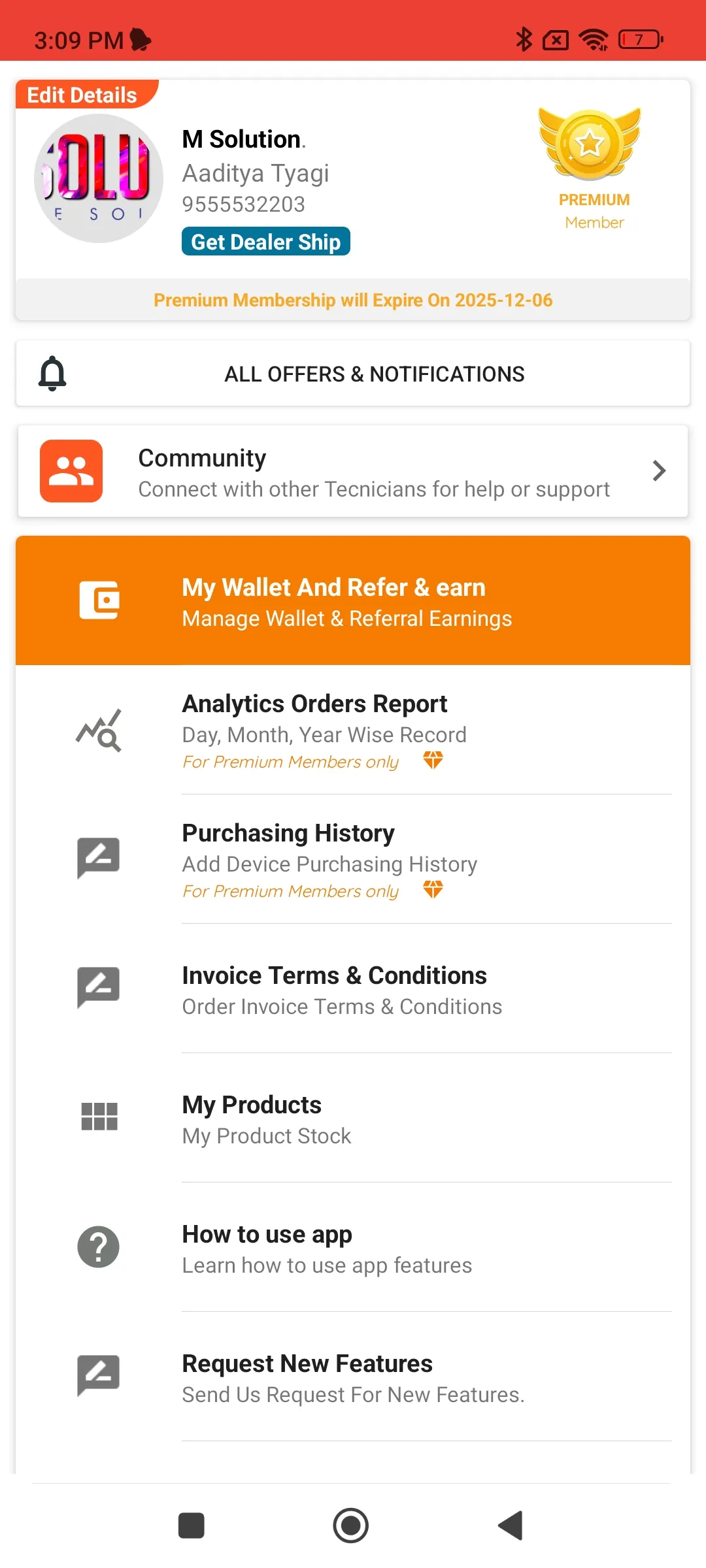Expand the Community row via its chevron

(658, 471)
